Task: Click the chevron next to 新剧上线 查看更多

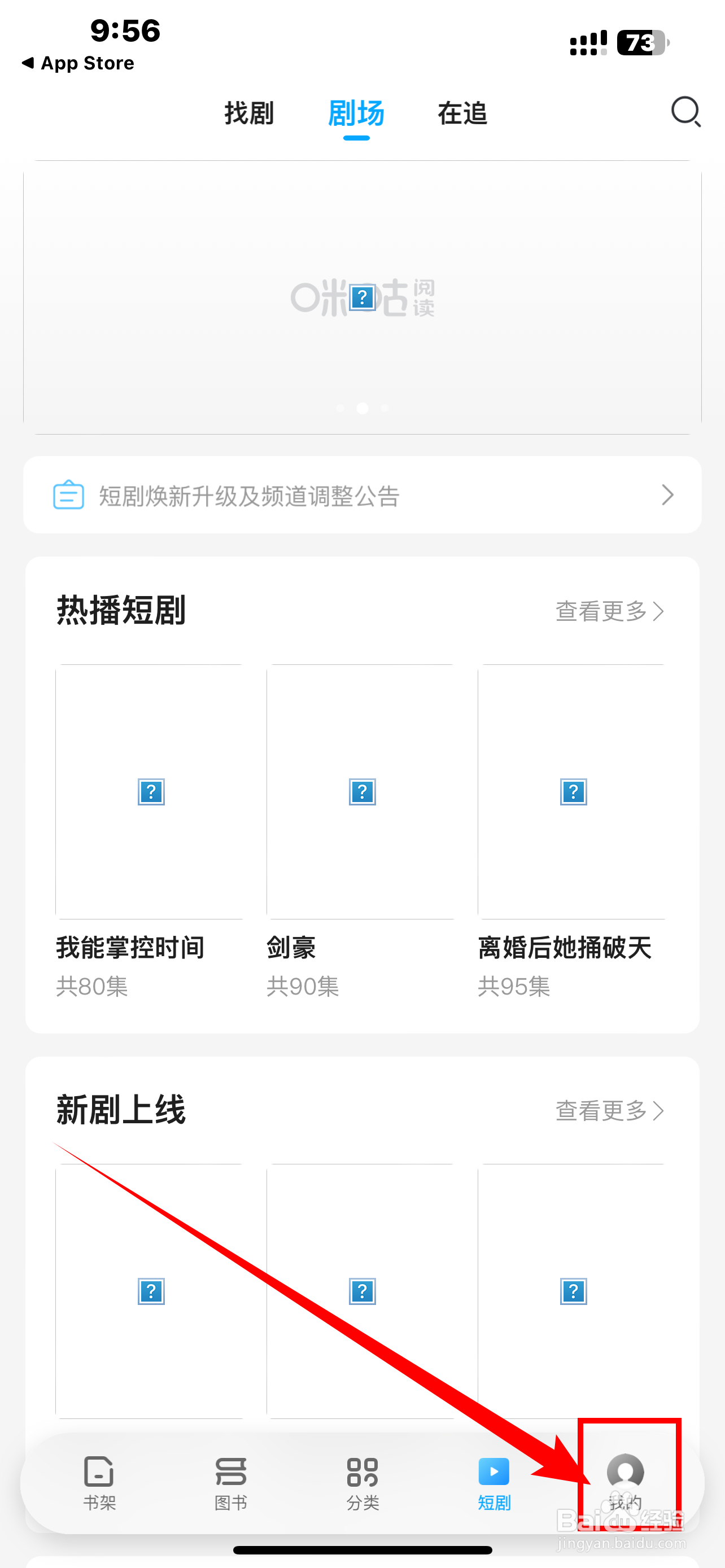Action: coord(657,1111)
